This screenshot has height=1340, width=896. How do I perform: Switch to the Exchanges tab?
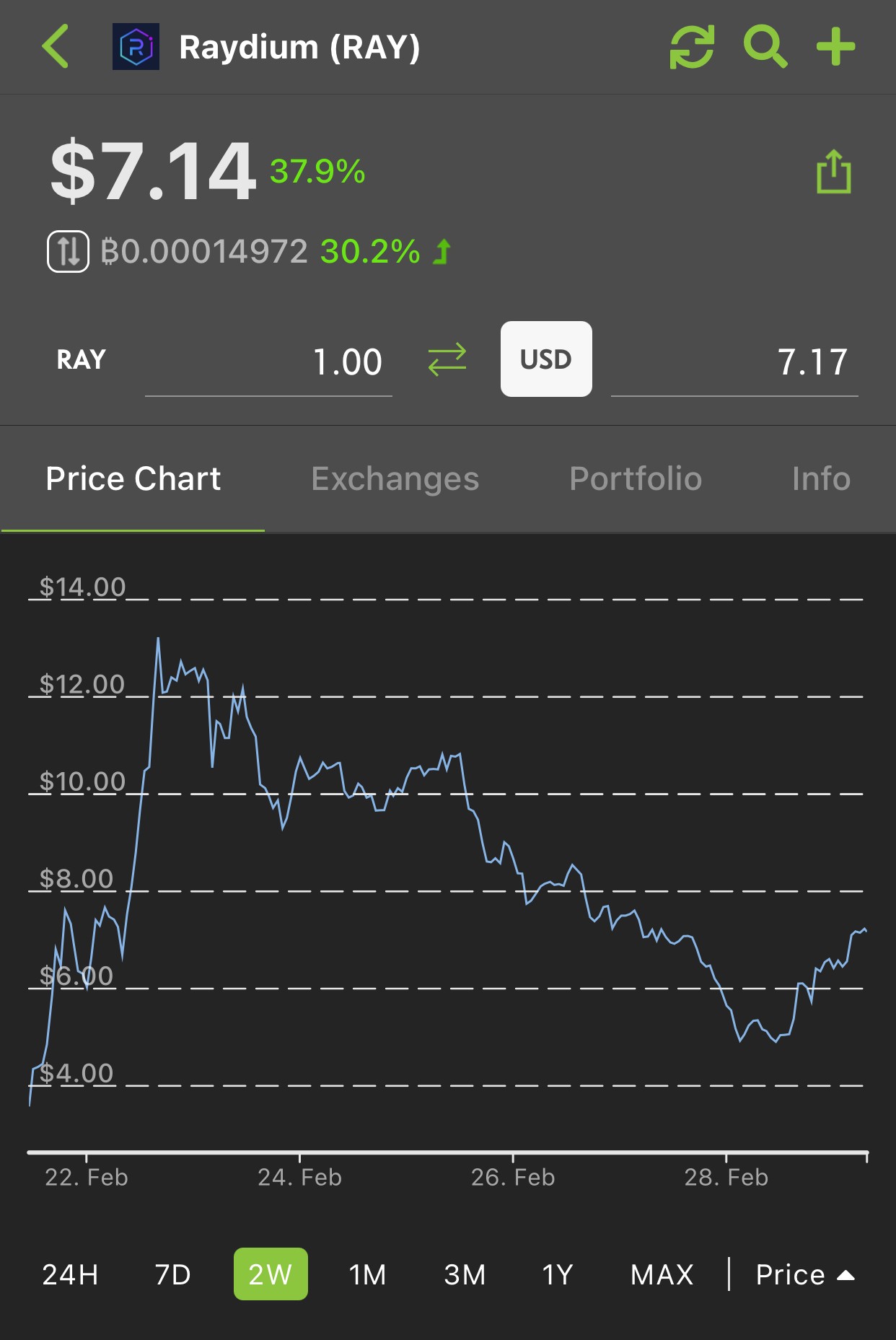coord(395,478)
